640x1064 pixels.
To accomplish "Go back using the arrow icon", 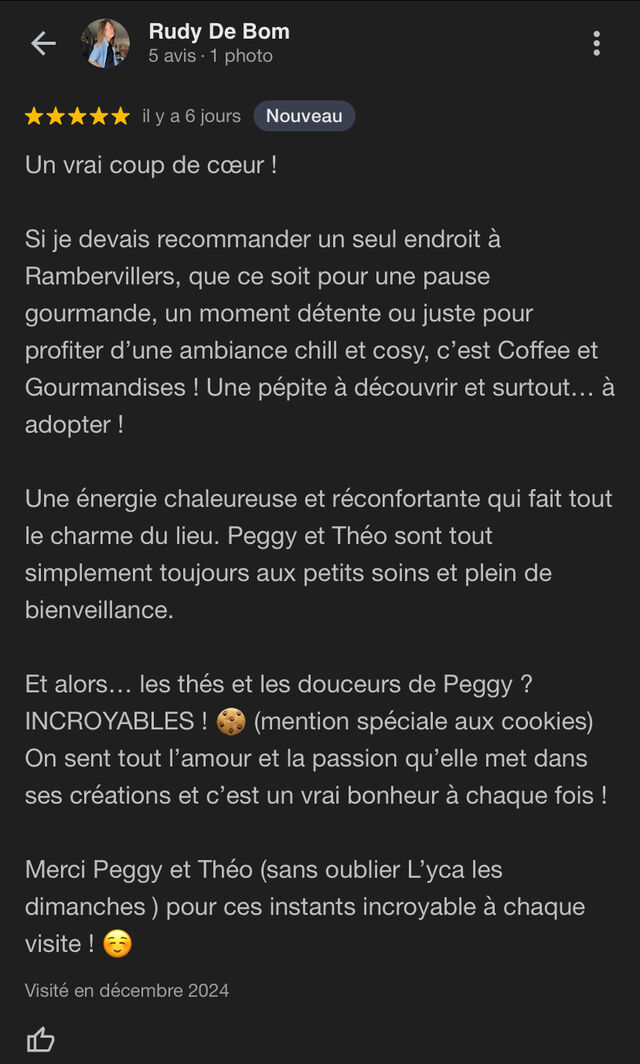I will click(x=43, y=43).
